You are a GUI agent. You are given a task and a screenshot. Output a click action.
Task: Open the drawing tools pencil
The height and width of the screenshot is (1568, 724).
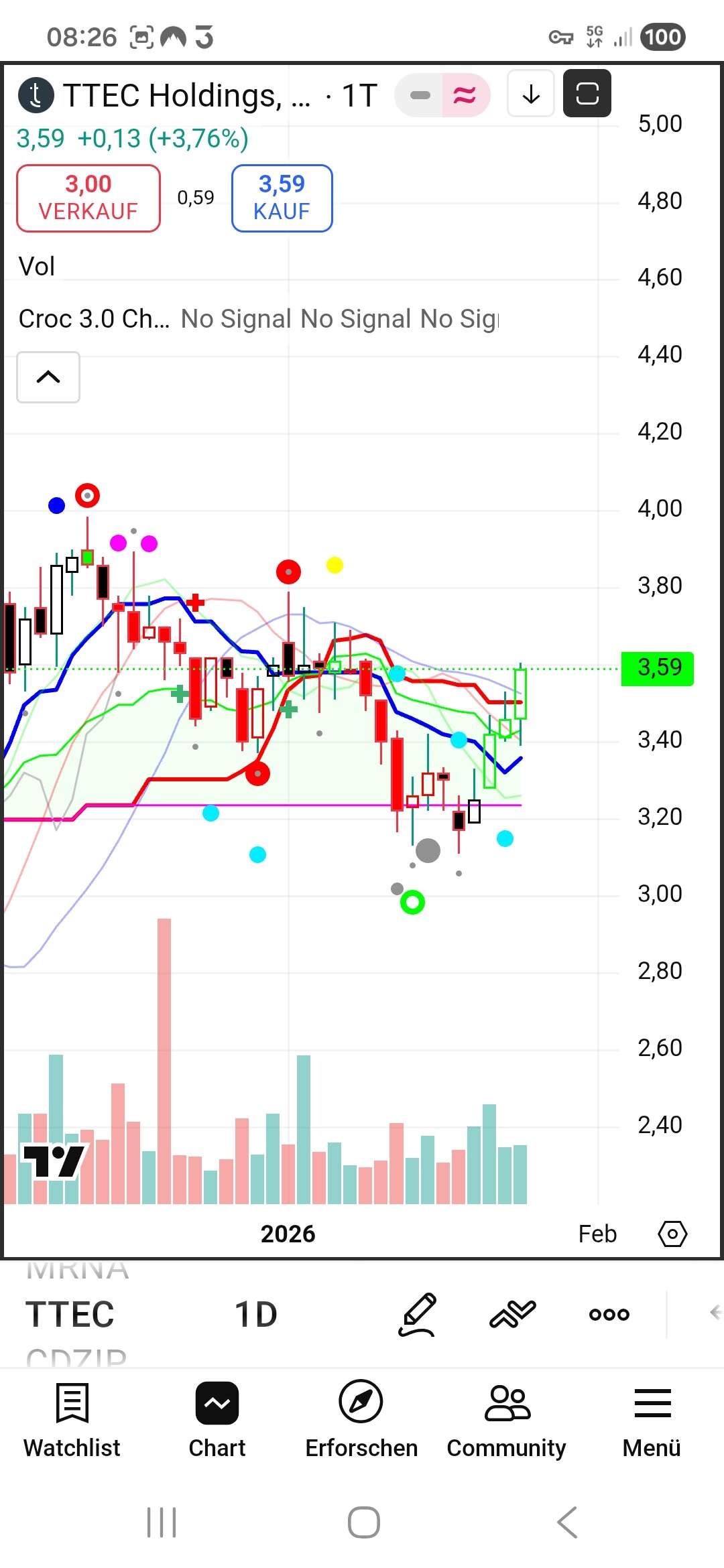418,1314
